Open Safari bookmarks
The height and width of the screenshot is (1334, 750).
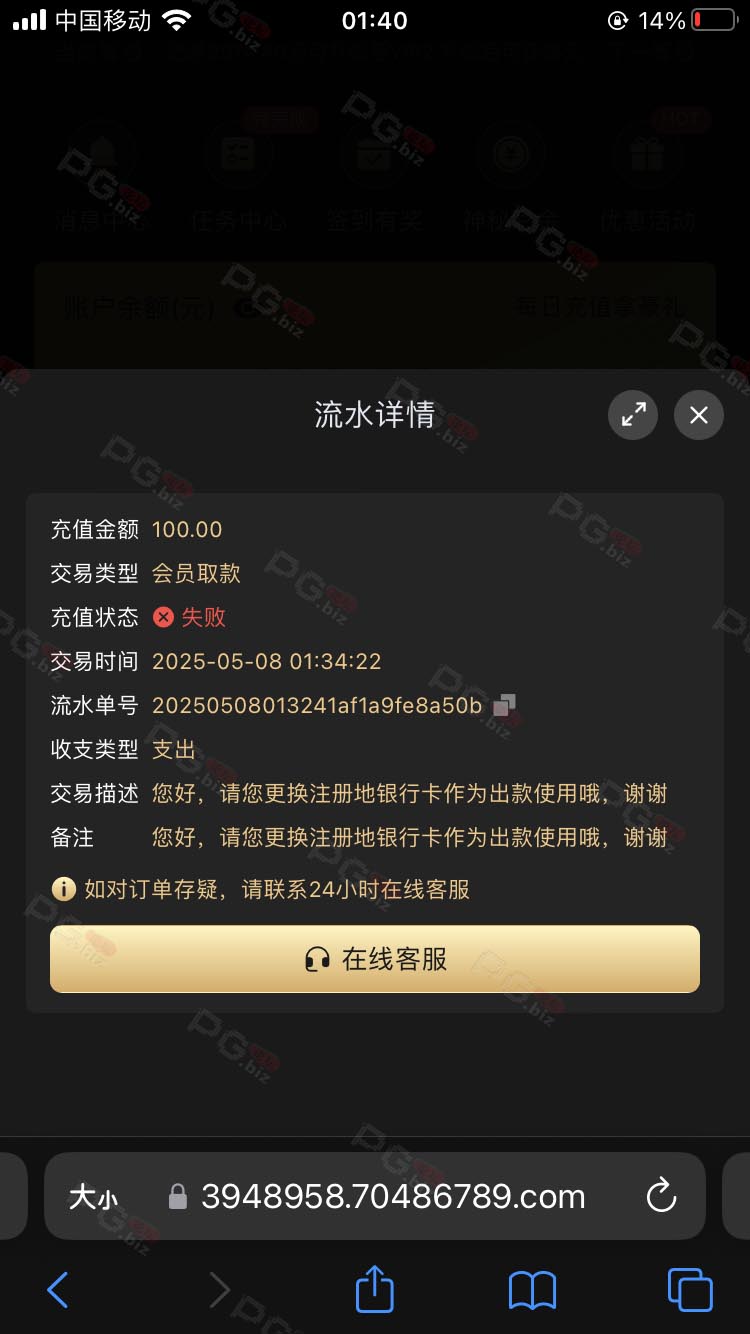[532, 1290]
